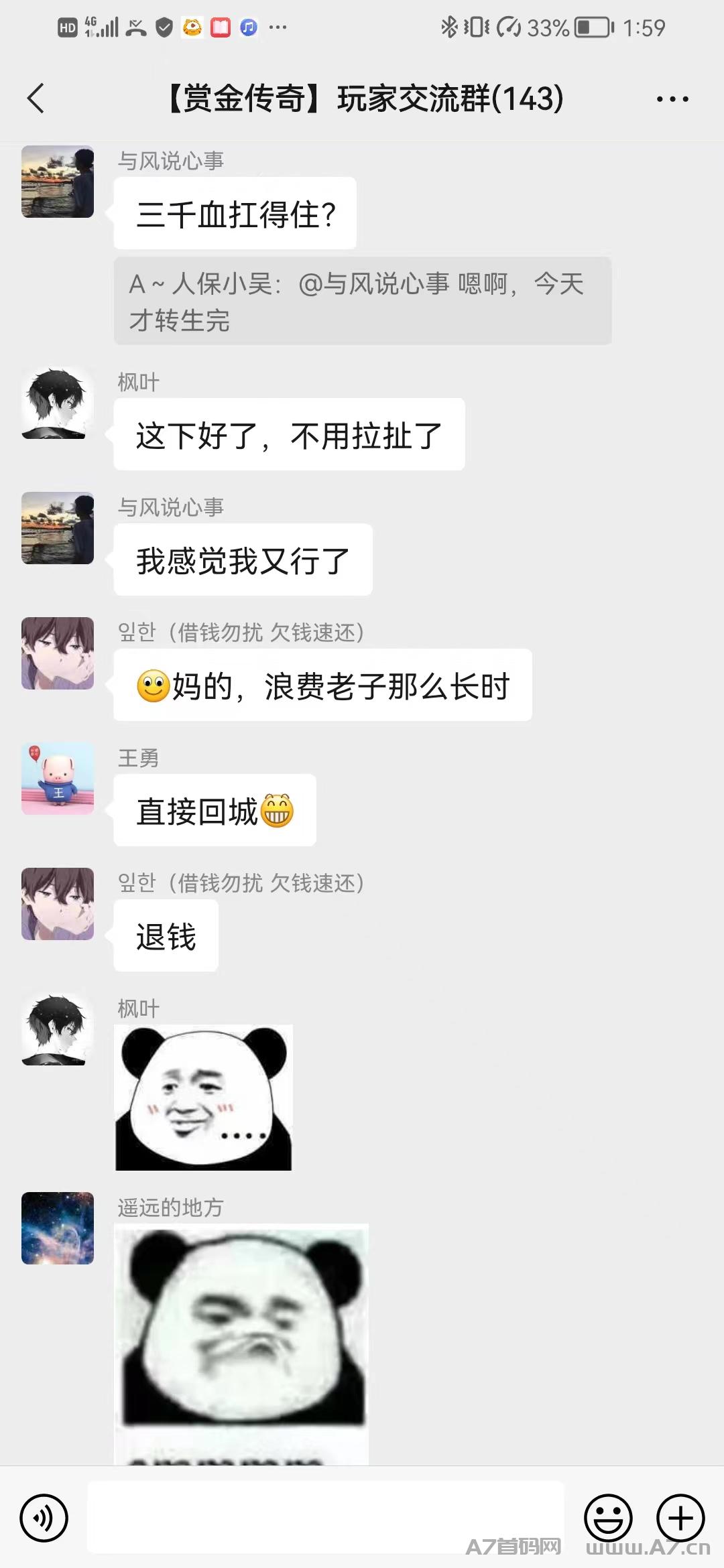Open 遥远的地方's galaxy avatar profile
The width and height of the screenshot is (724, 1568).
click(58, 1228)
